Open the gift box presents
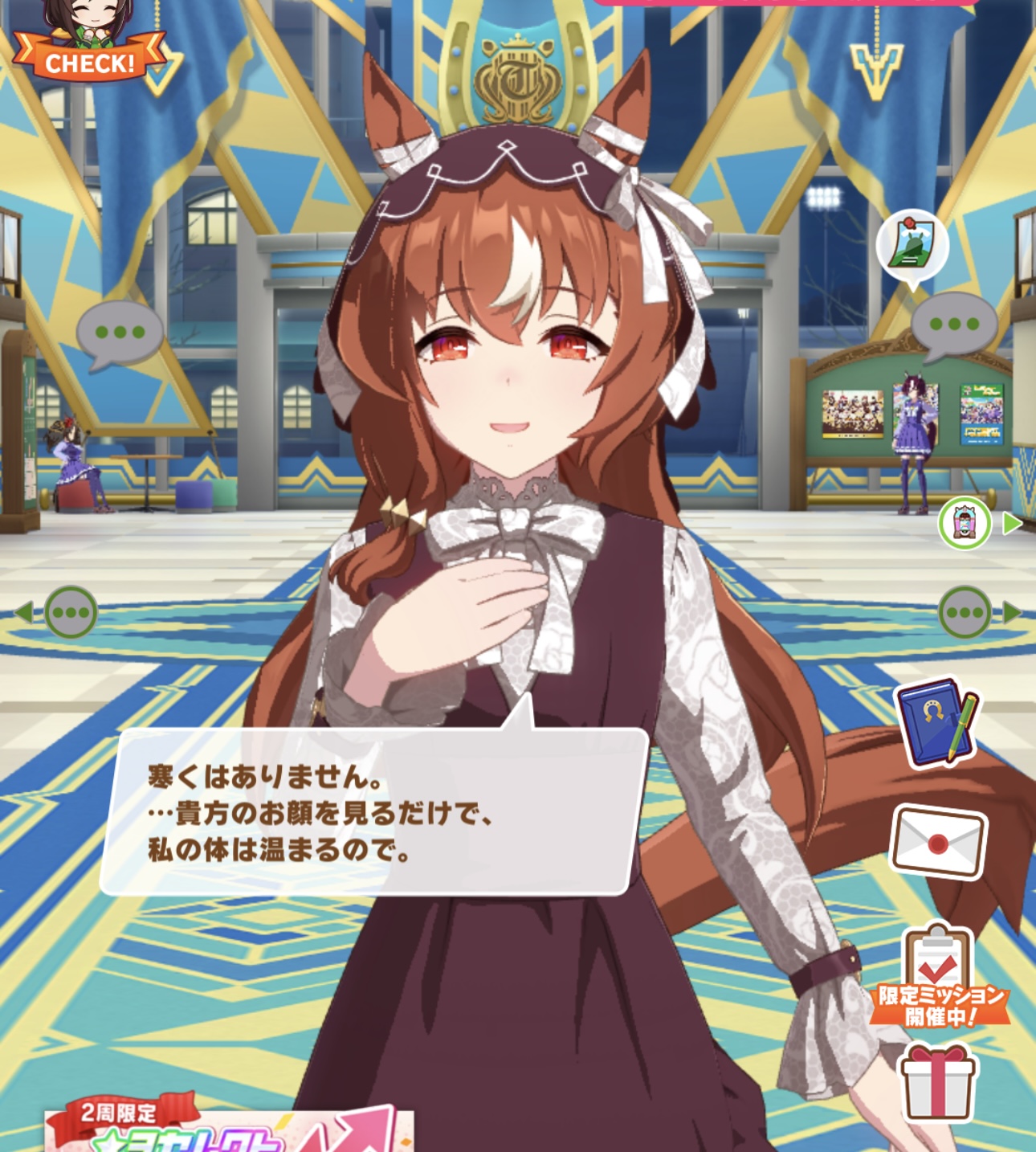Screen dimensions: 1036x1152 click(x=937, y=1083)
